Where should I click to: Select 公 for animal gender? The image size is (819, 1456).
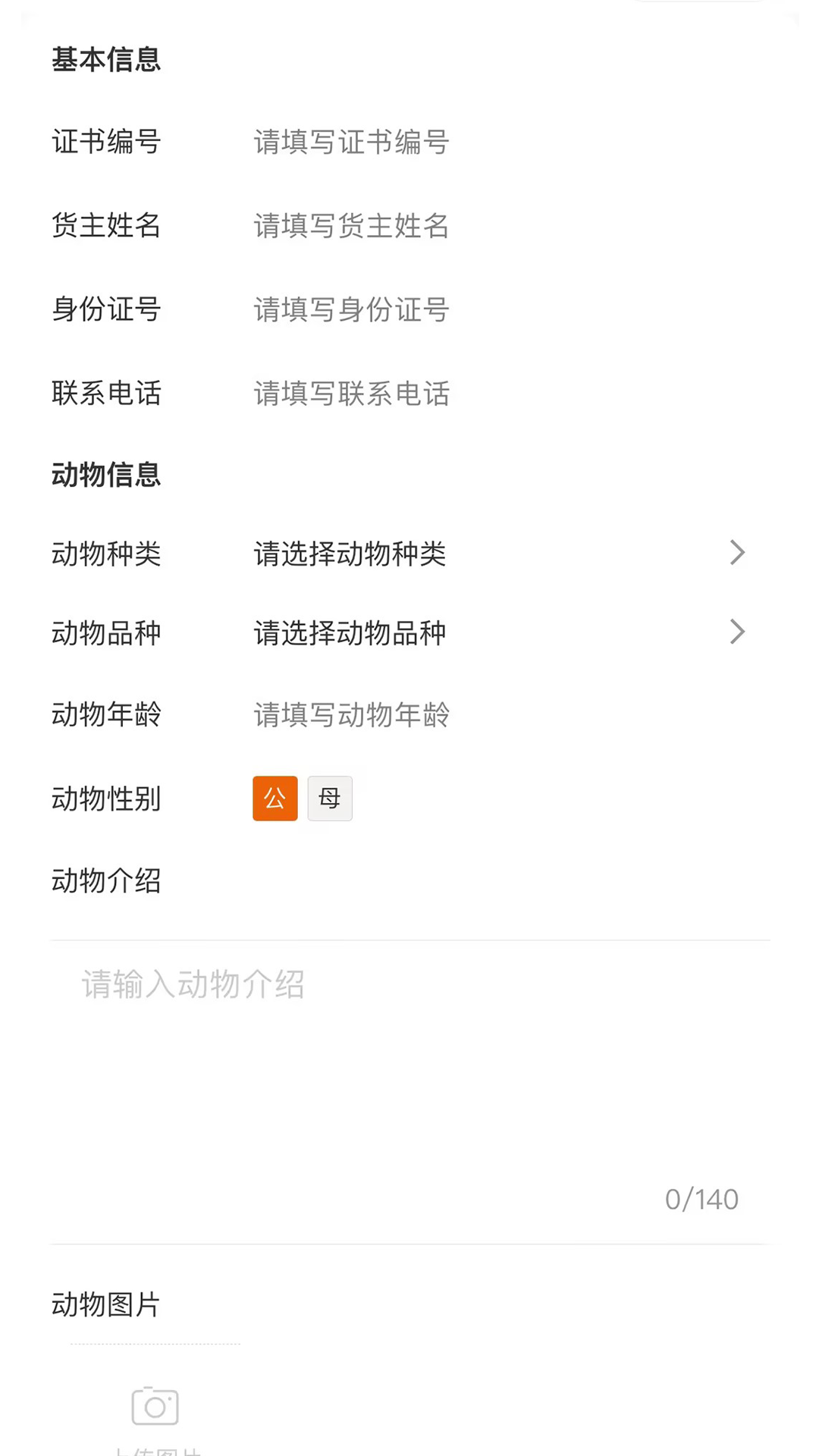click(x=275, y=798)
